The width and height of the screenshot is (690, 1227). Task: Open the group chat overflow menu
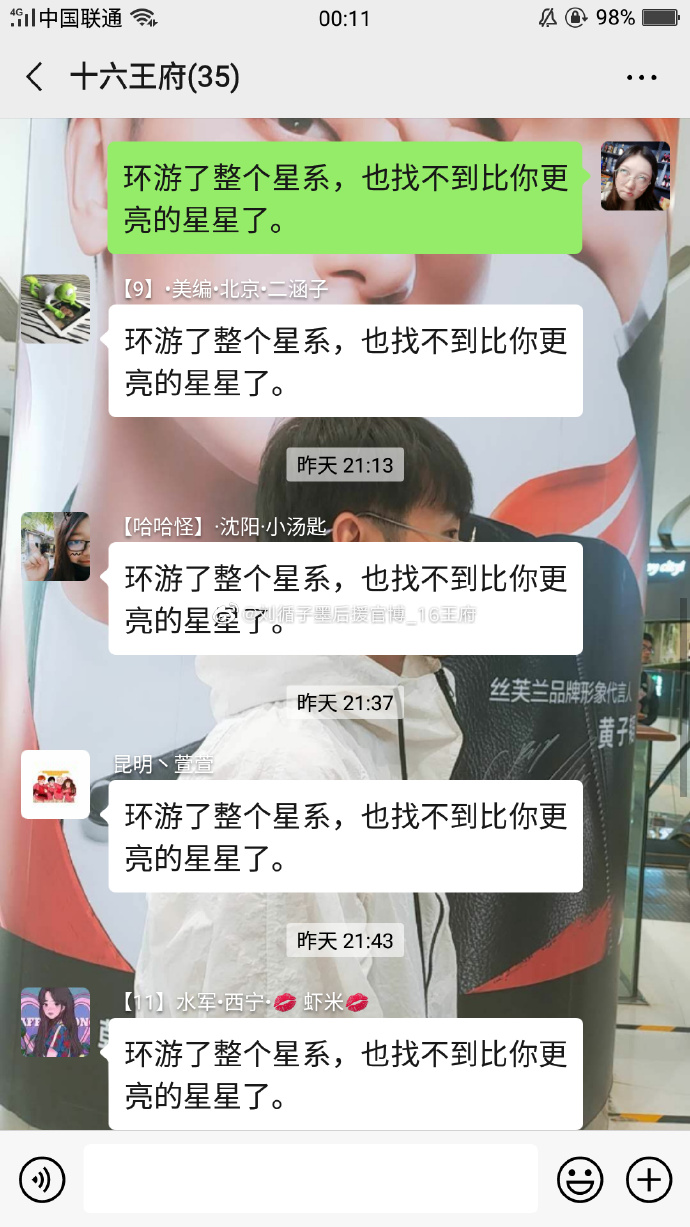641,77
